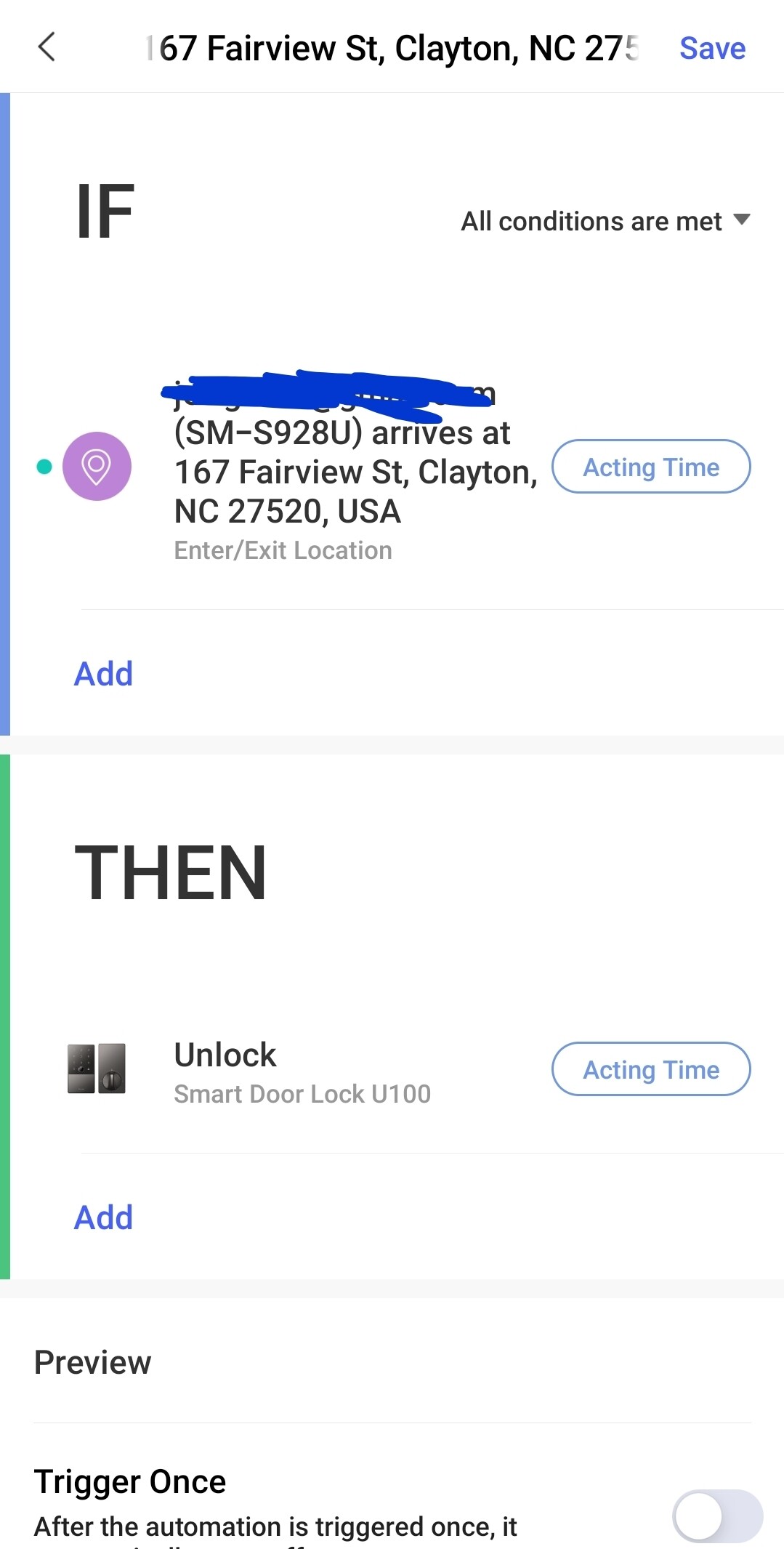784x1549 pixels.
Task: Edit the automation name in the title
Action: point(392,49)
